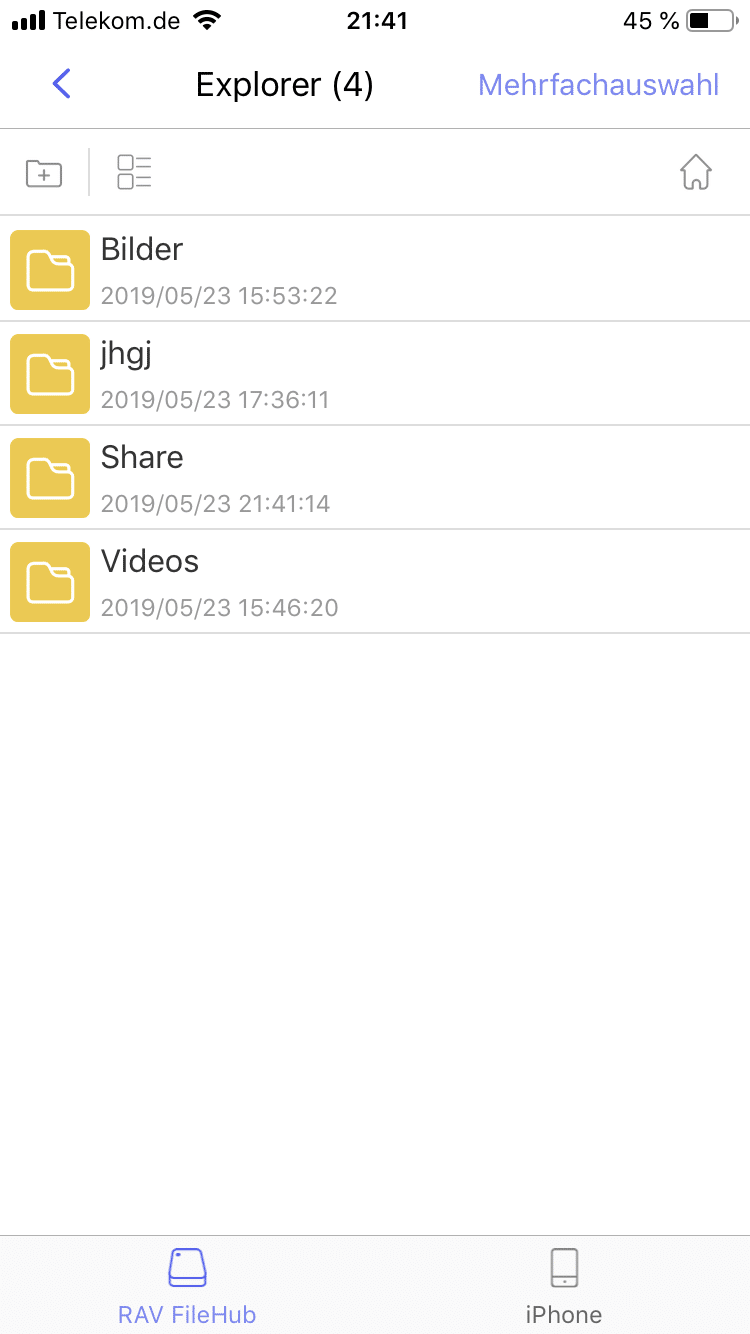
Task: Switch the list view layout
Action: point(134,172)
